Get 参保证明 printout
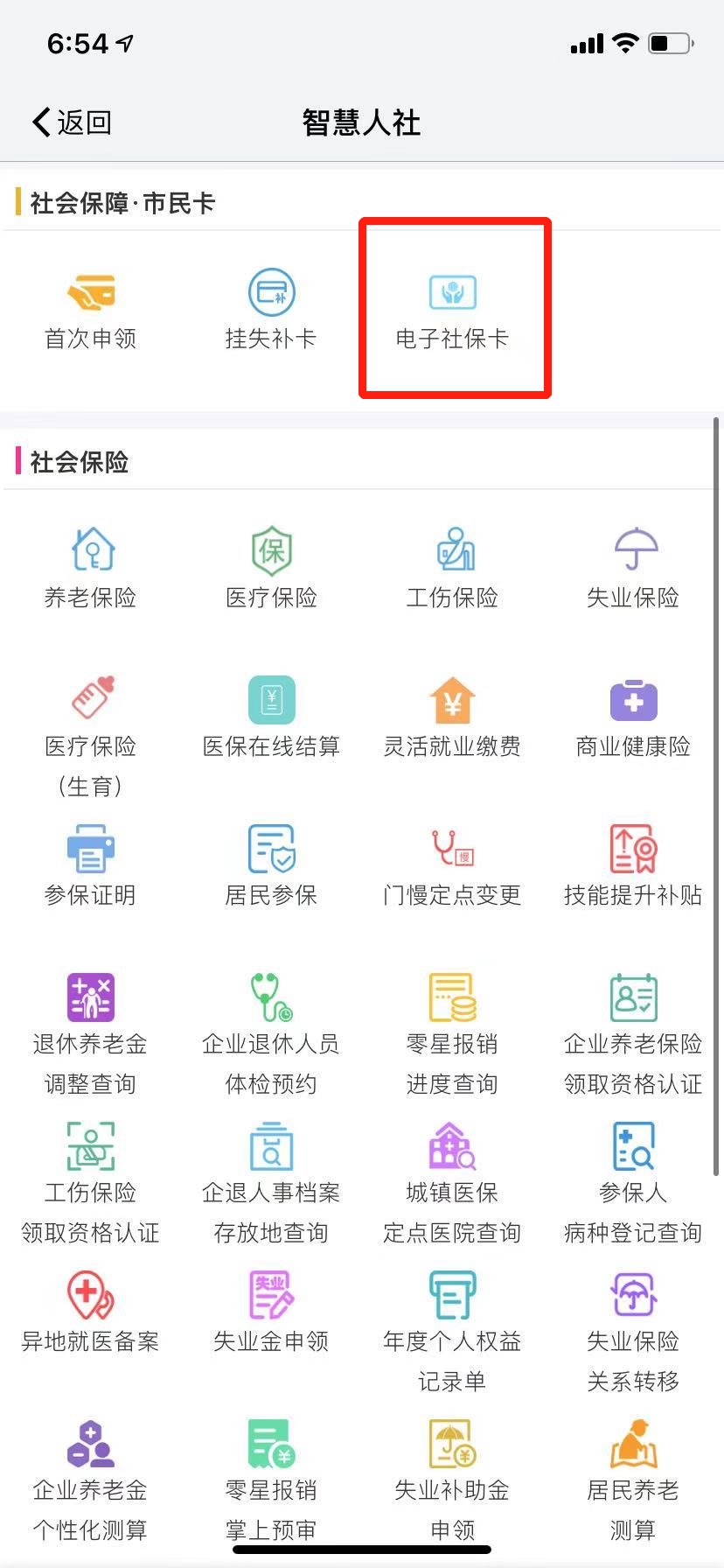 tap(91, 866)
